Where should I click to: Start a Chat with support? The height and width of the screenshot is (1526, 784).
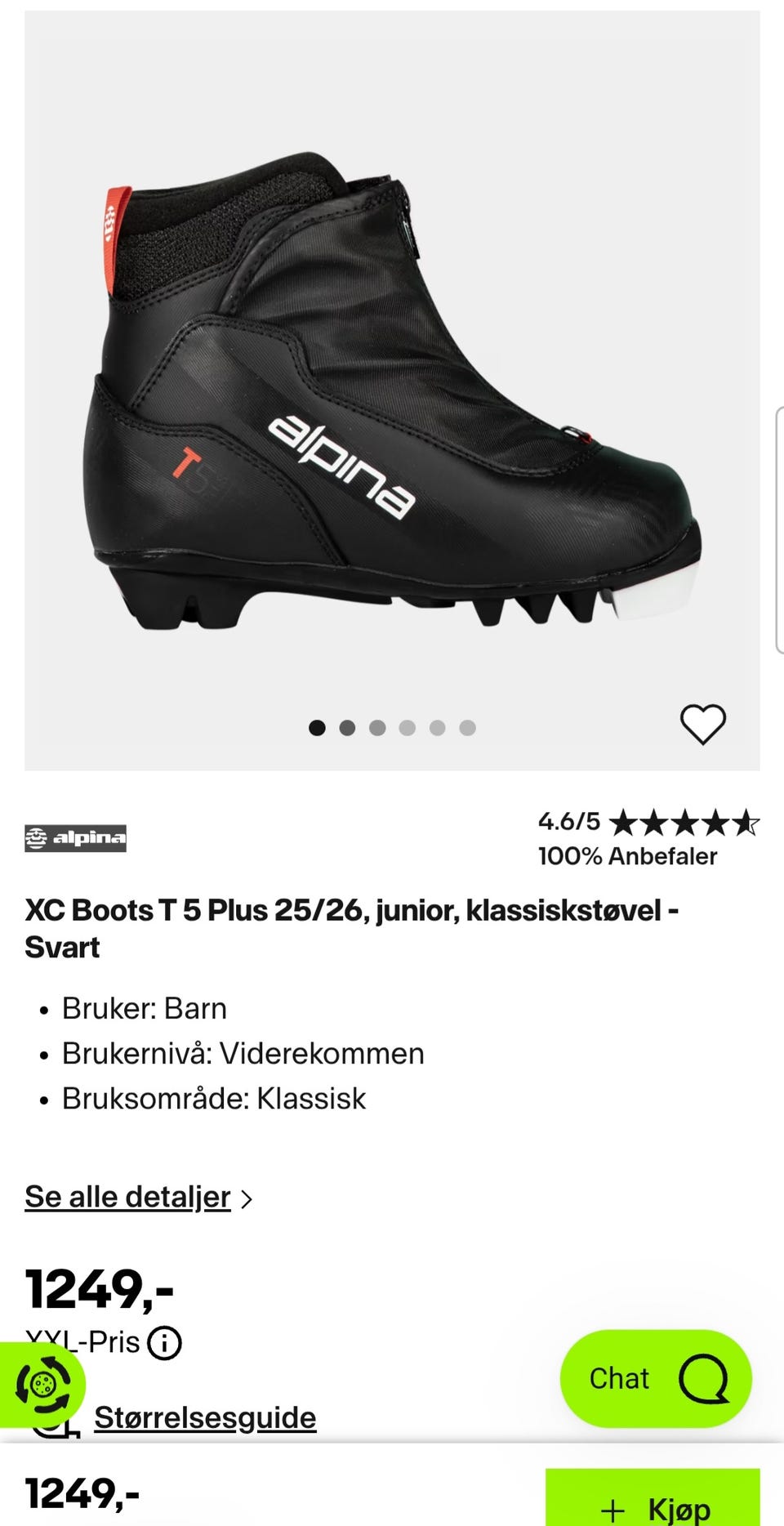(x=656, y=1379)
